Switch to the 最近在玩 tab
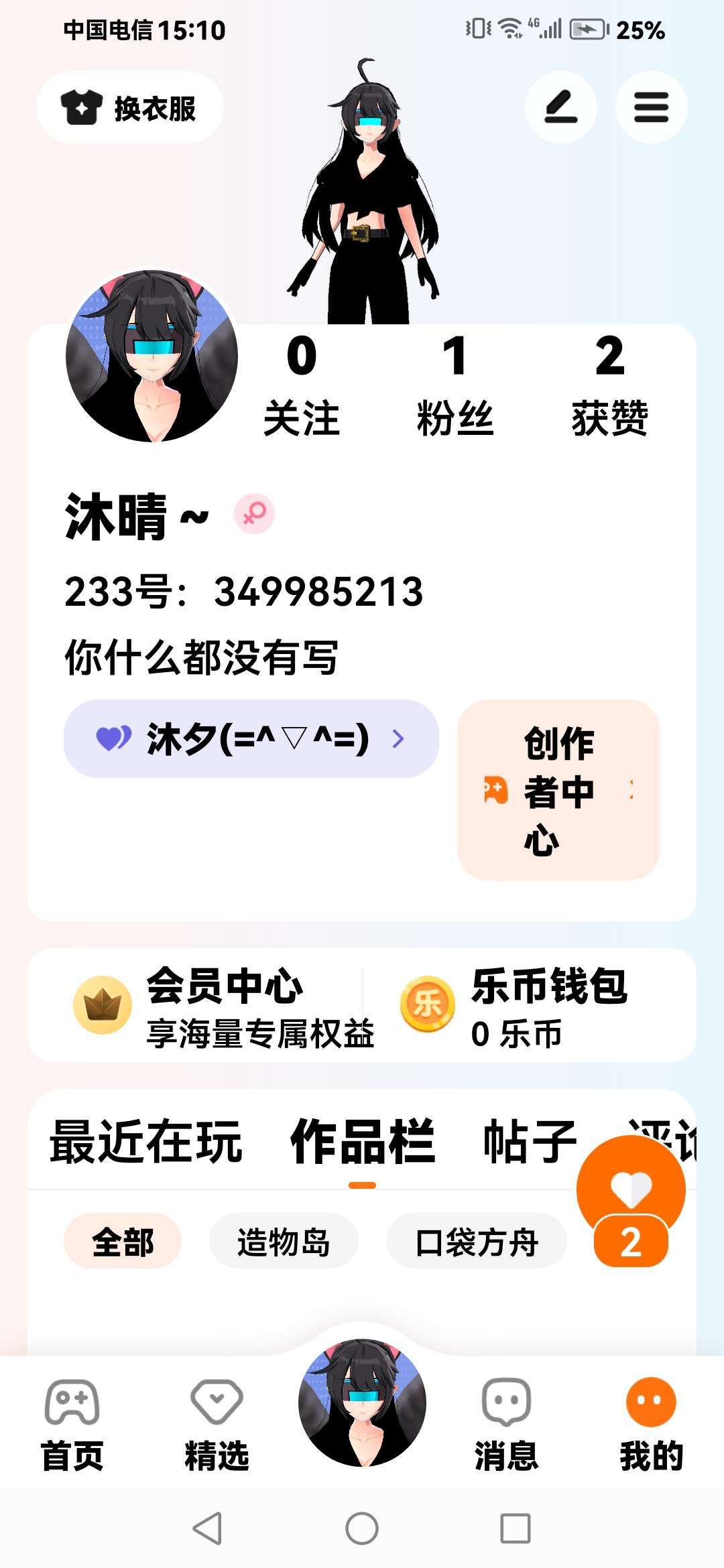This screenshot has width=724, height=1568. (x=145, y=1142)
